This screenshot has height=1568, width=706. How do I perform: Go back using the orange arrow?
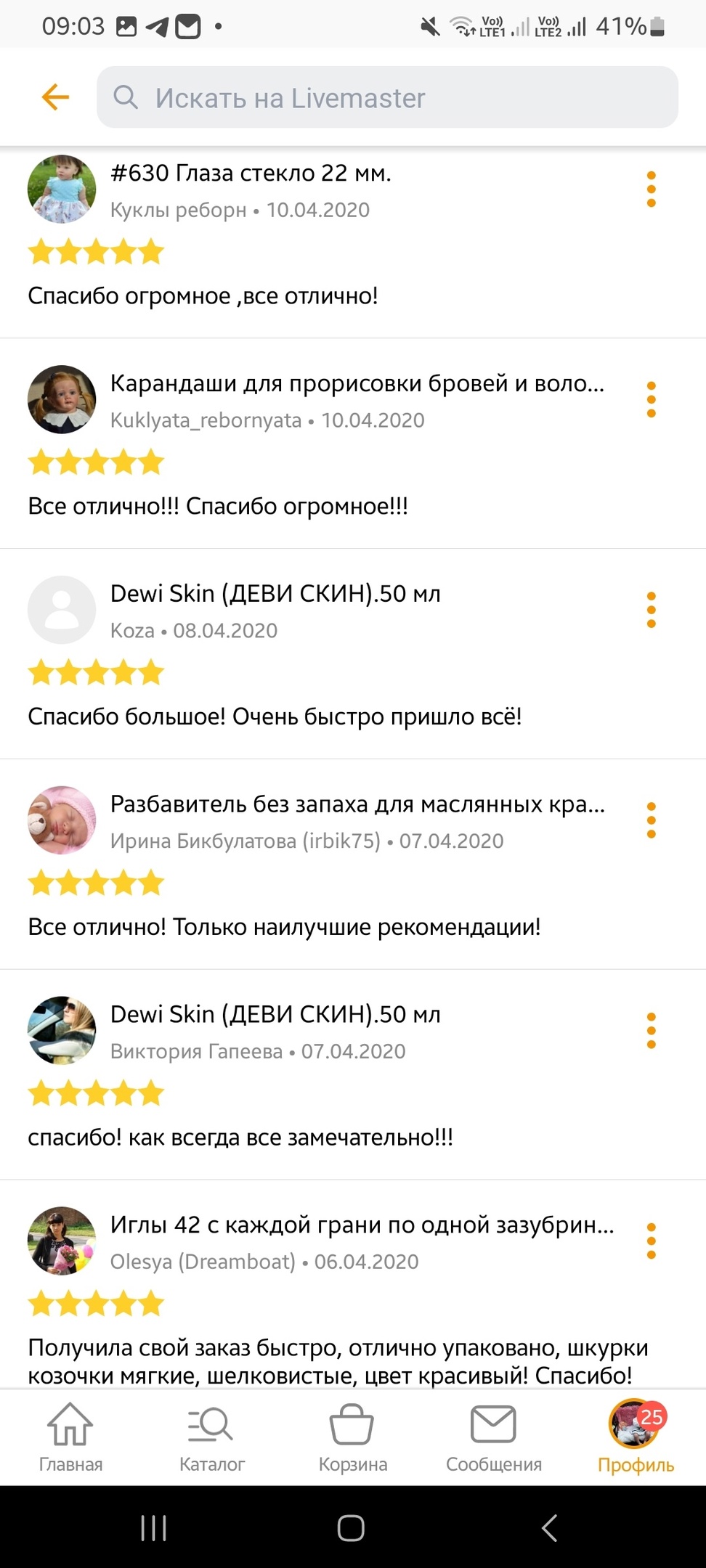click(x=55, y=97)
